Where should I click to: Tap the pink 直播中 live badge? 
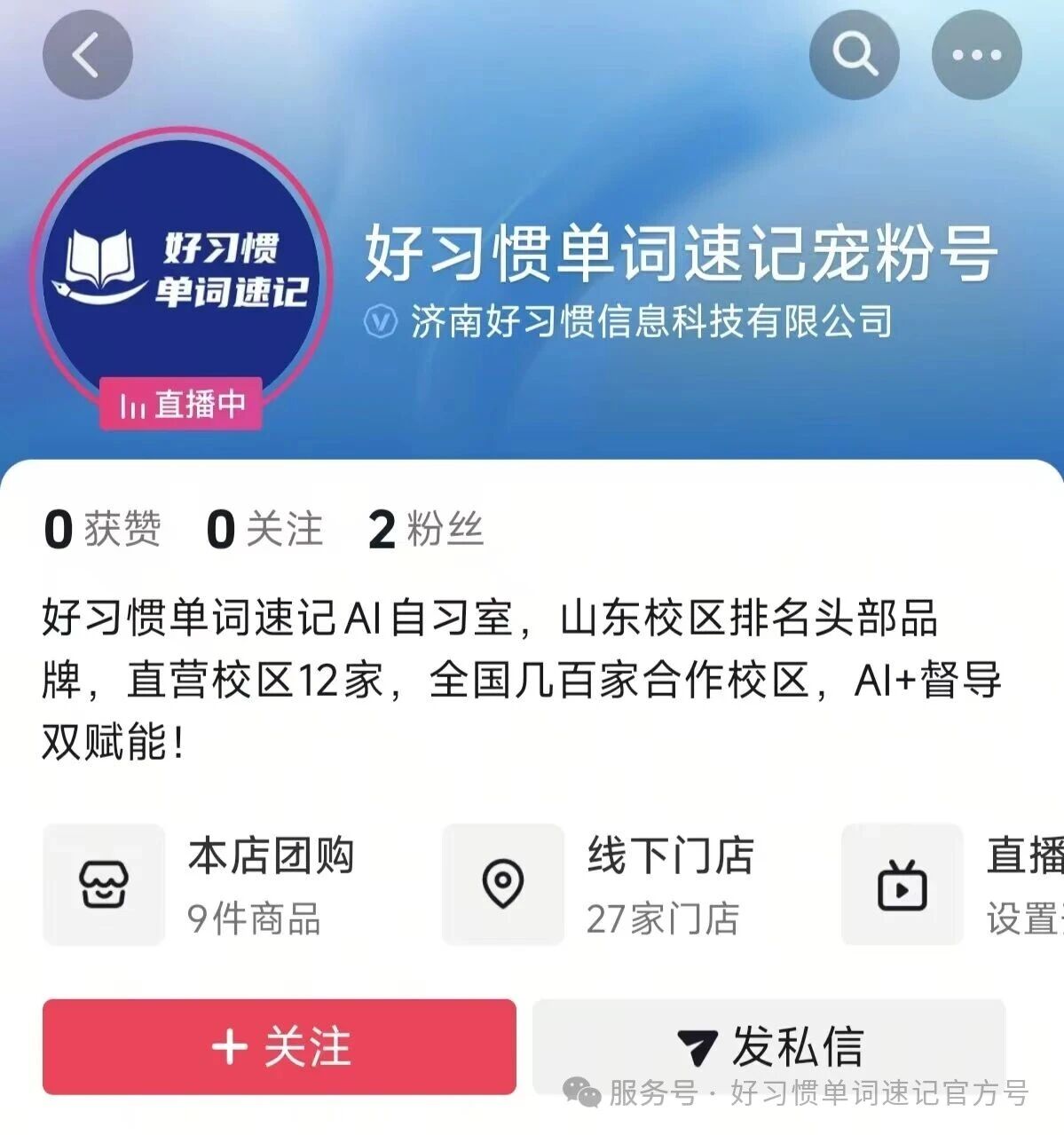point(180,406)
